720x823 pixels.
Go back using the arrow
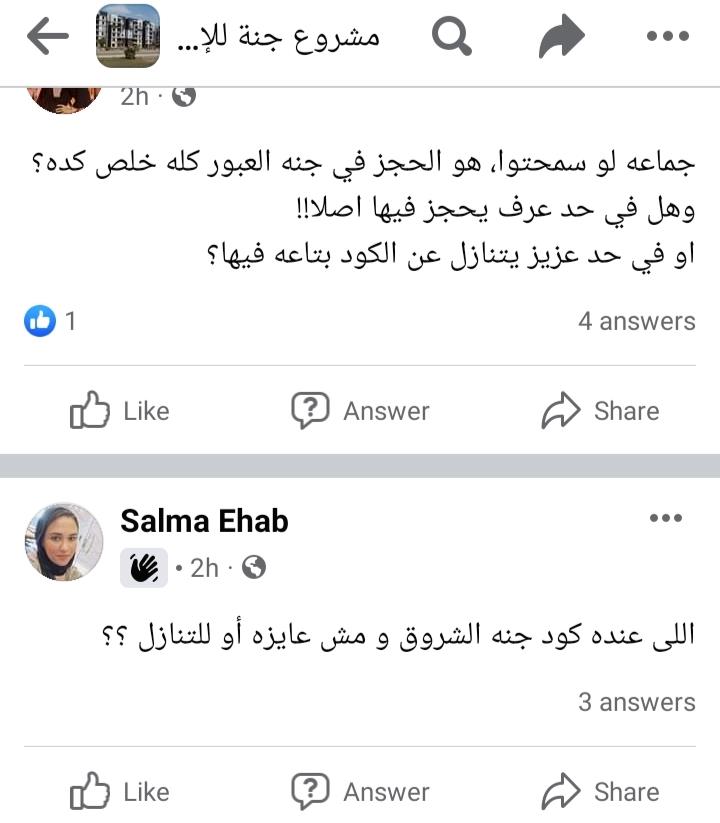47,37
